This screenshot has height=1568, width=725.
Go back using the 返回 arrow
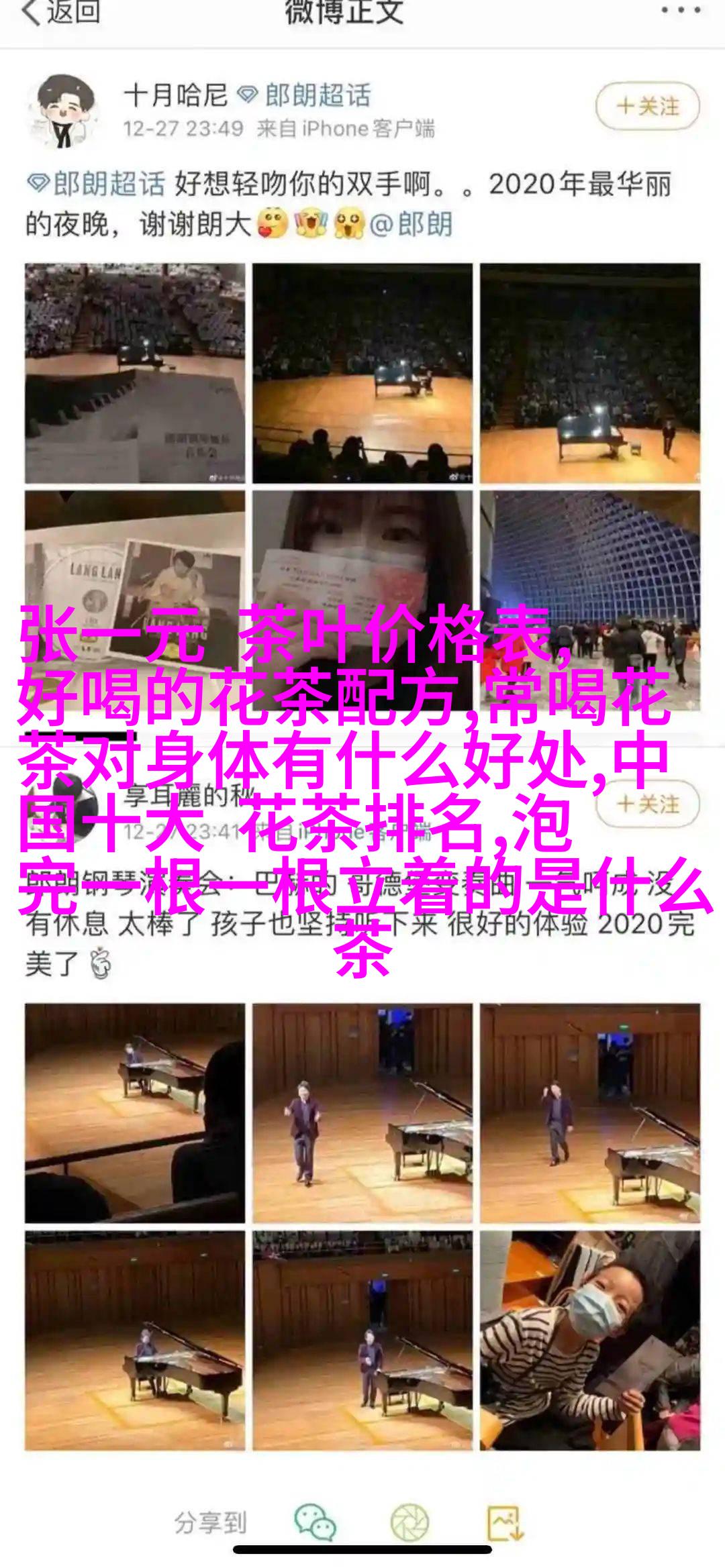(x=60, y=13)
